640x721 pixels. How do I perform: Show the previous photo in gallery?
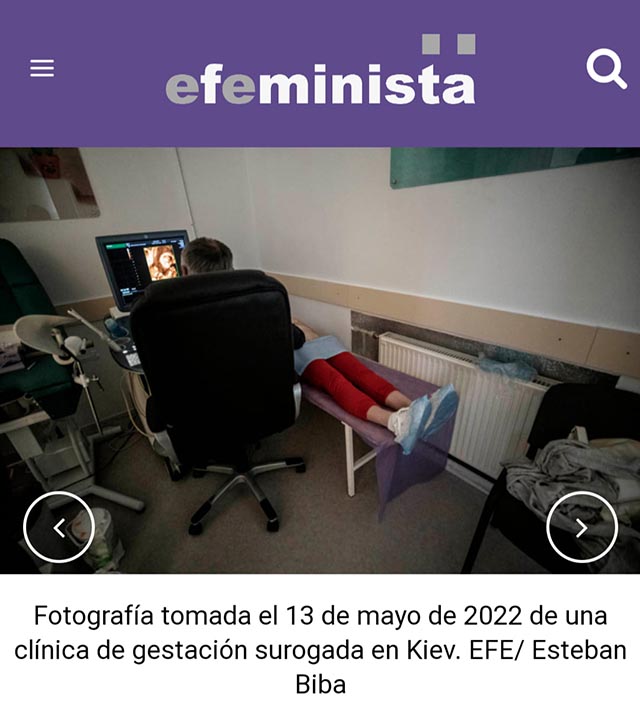coord(59,527)
